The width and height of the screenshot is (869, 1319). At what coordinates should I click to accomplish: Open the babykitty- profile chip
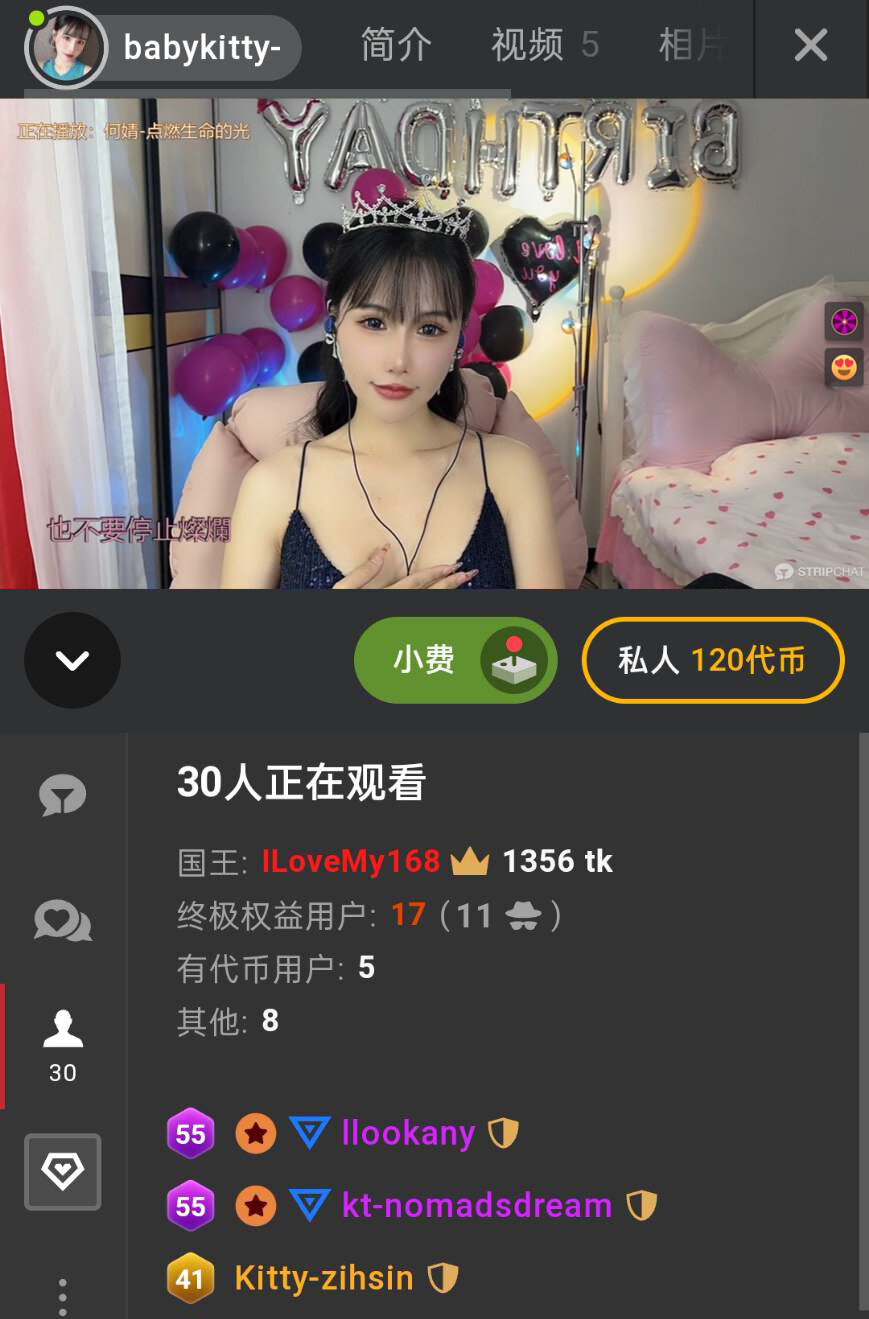point(163,47)
